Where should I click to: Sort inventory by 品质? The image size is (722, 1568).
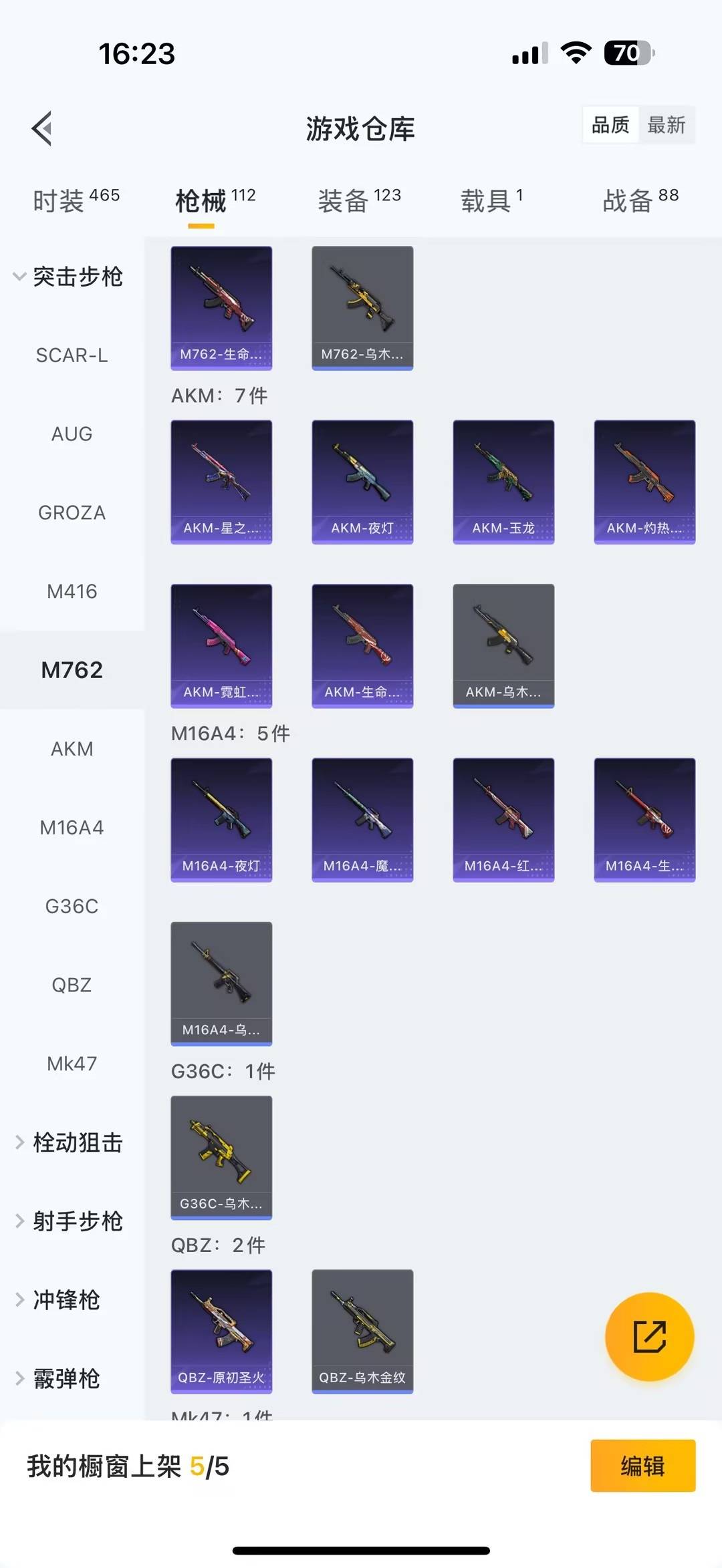tap(610, 125)
